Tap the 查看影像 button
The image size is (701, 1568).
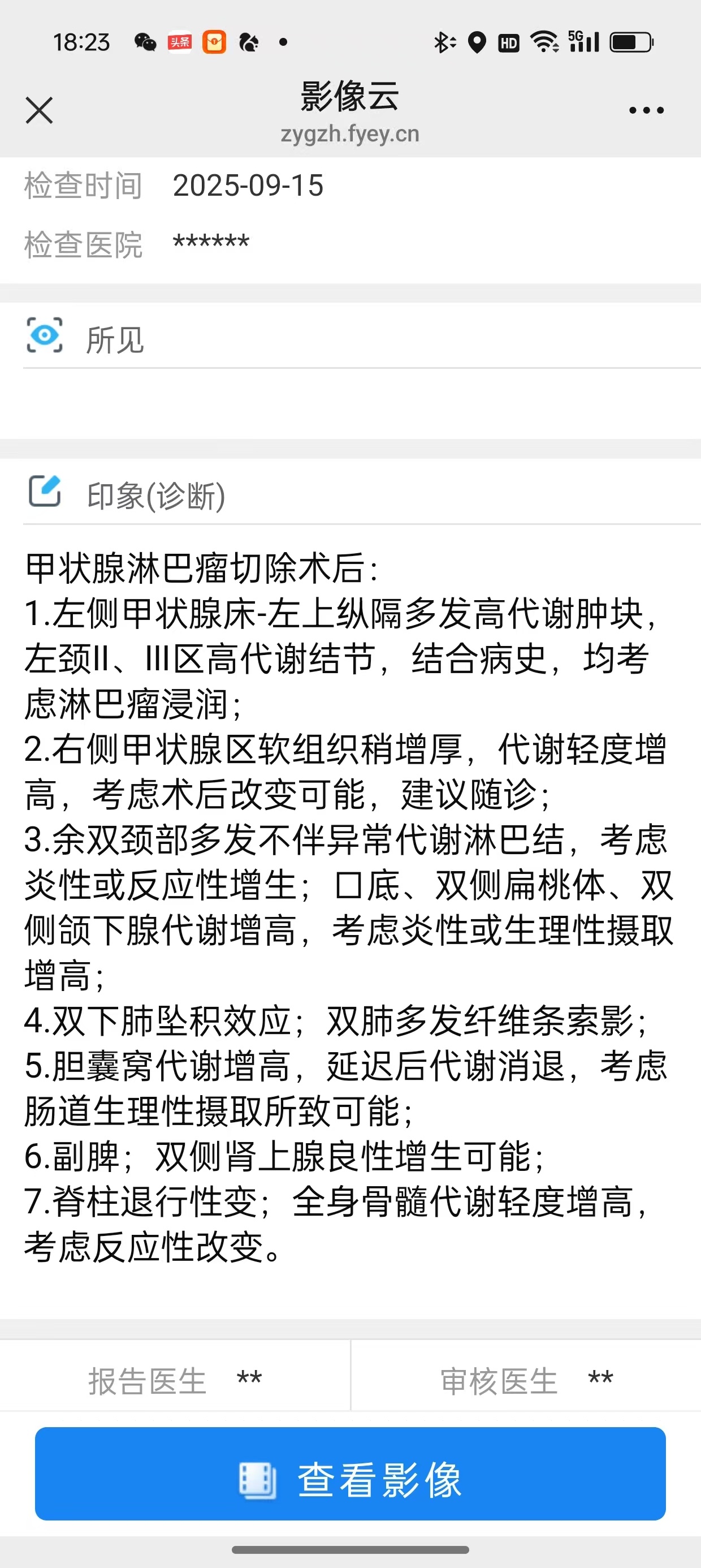(x=350, y=1479)
